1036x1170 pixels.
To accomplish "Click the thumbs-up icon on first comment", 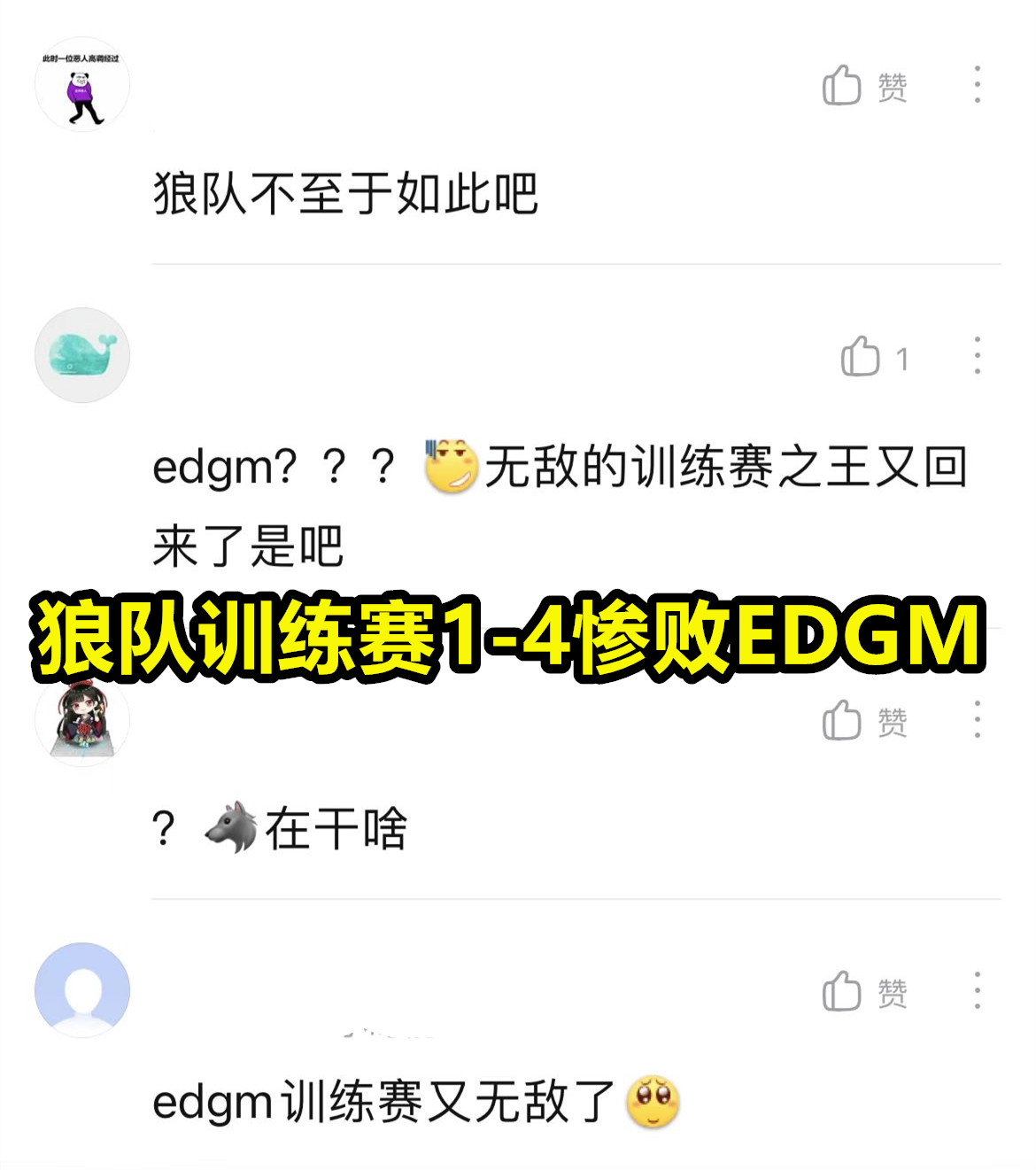I will tap(843, 84).
